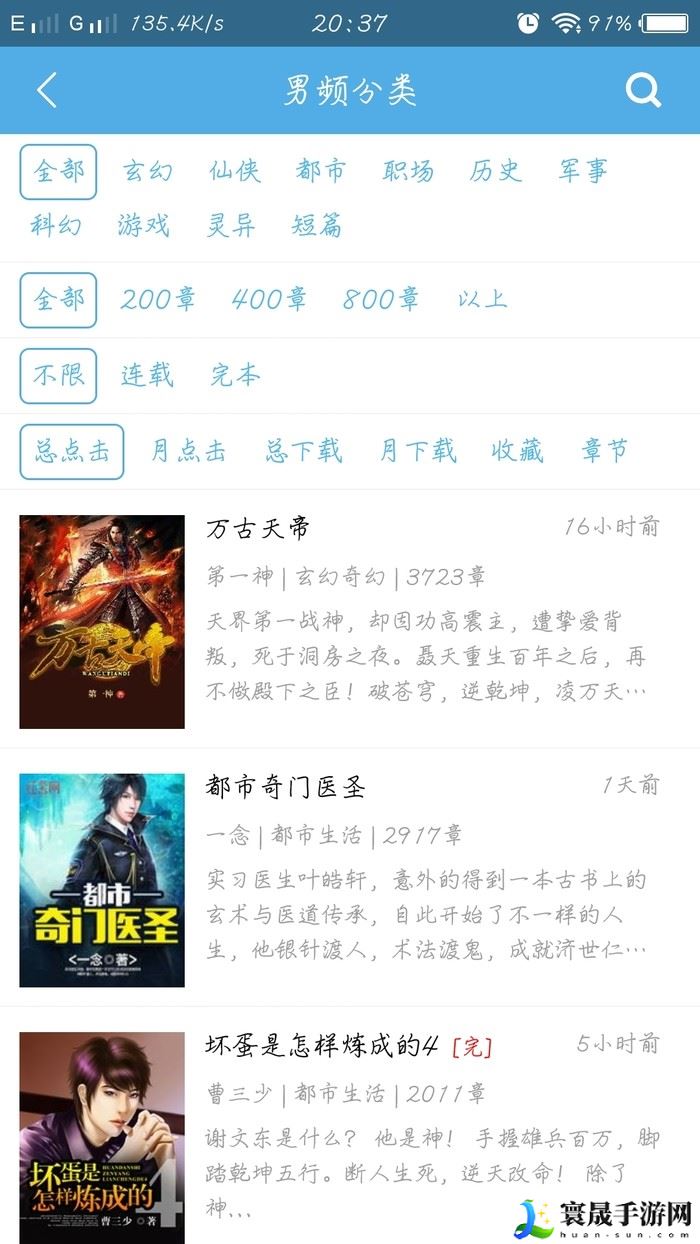The image size is (700, 1244).
Task: Show only 连载 ongoing books
Action: click(148, 376)
